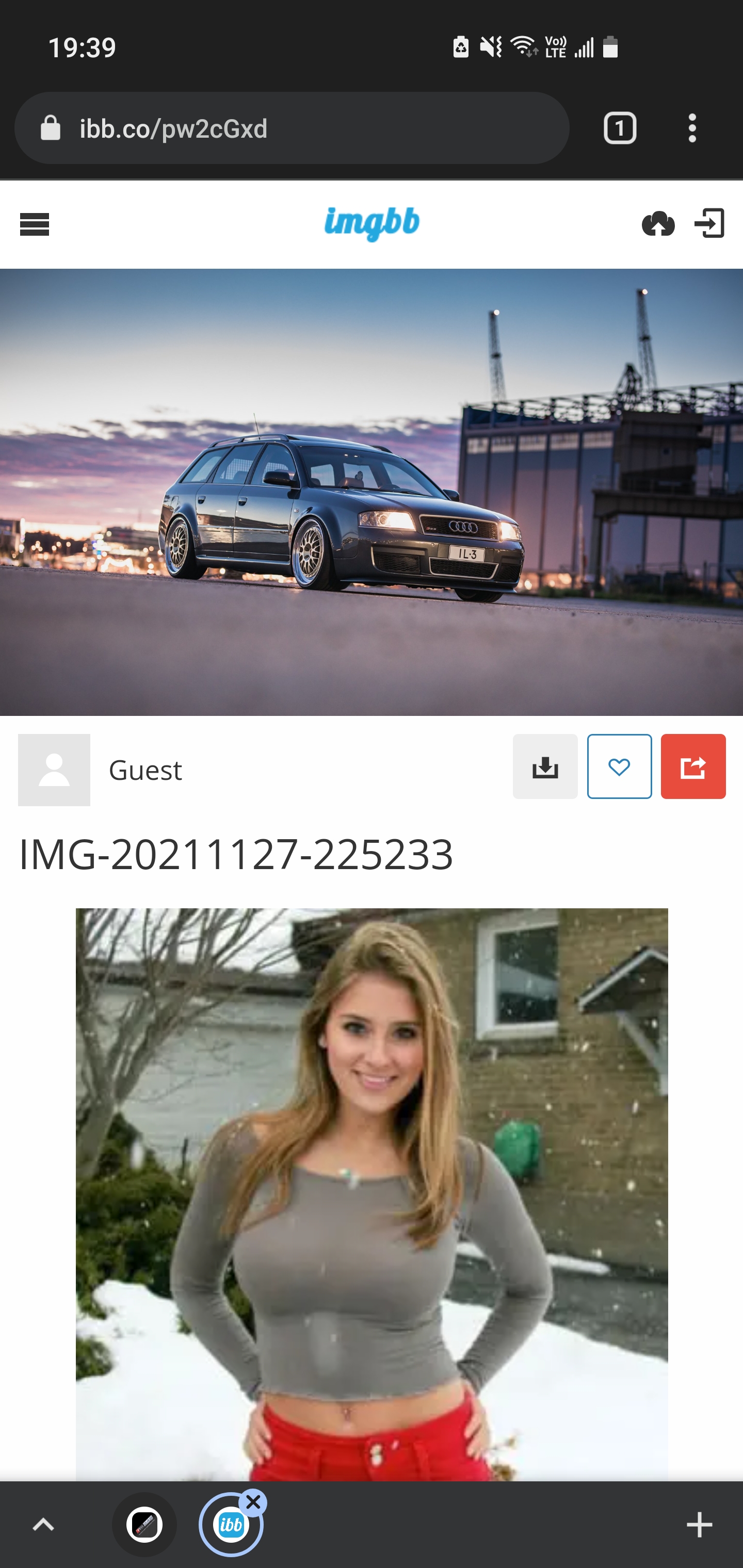Add a new tab with the plus button
The height and width of the screenshot is (1568, 743).
tap(699, 1525)
